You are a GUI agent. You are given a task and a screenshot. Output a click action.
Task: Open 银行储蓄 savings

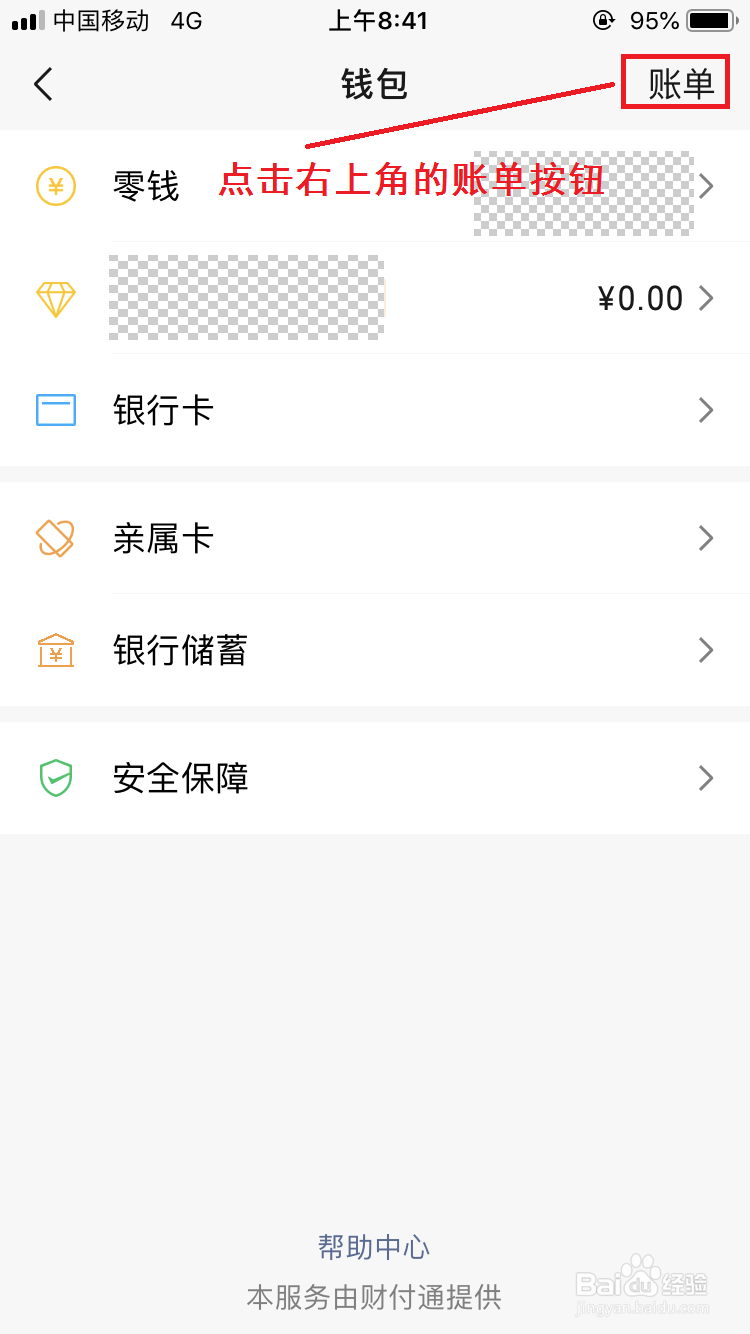click(375, 650)
